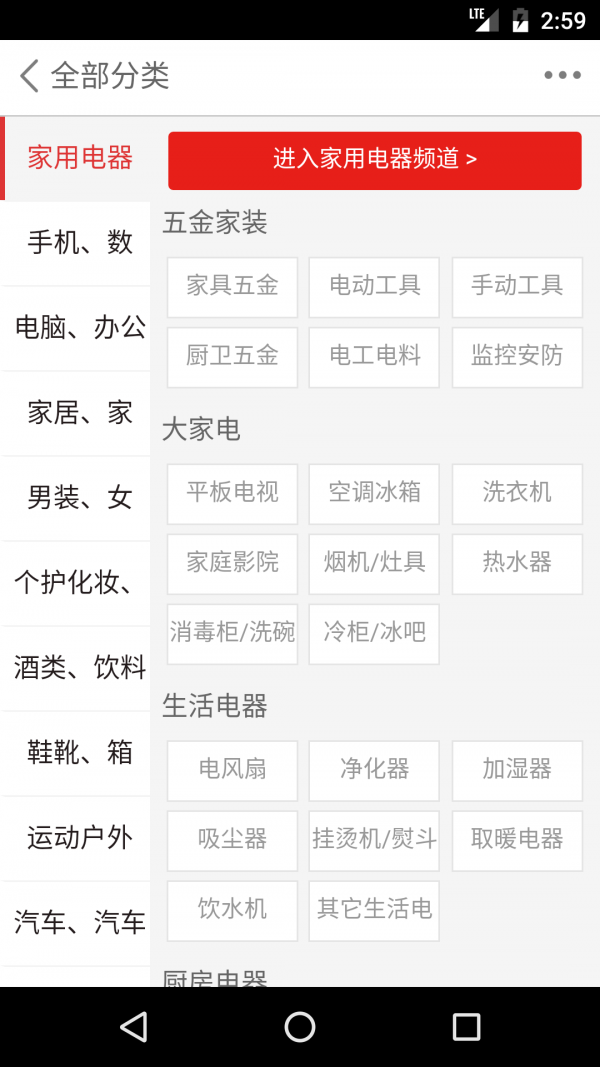Select the 吸尘器 tile

[232, 840]
